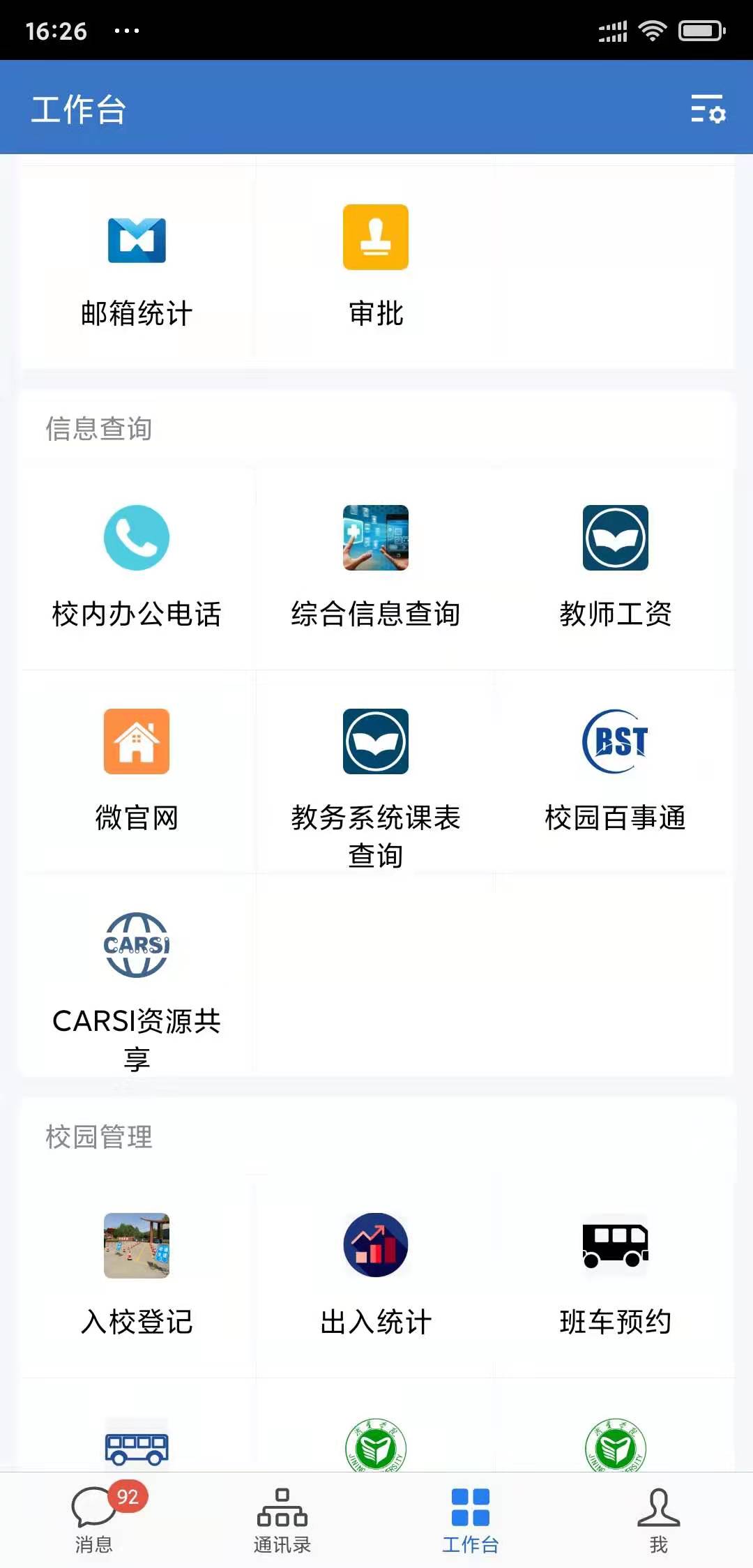
Task: Open the workbench settings icon
Action: click(708, 109)
